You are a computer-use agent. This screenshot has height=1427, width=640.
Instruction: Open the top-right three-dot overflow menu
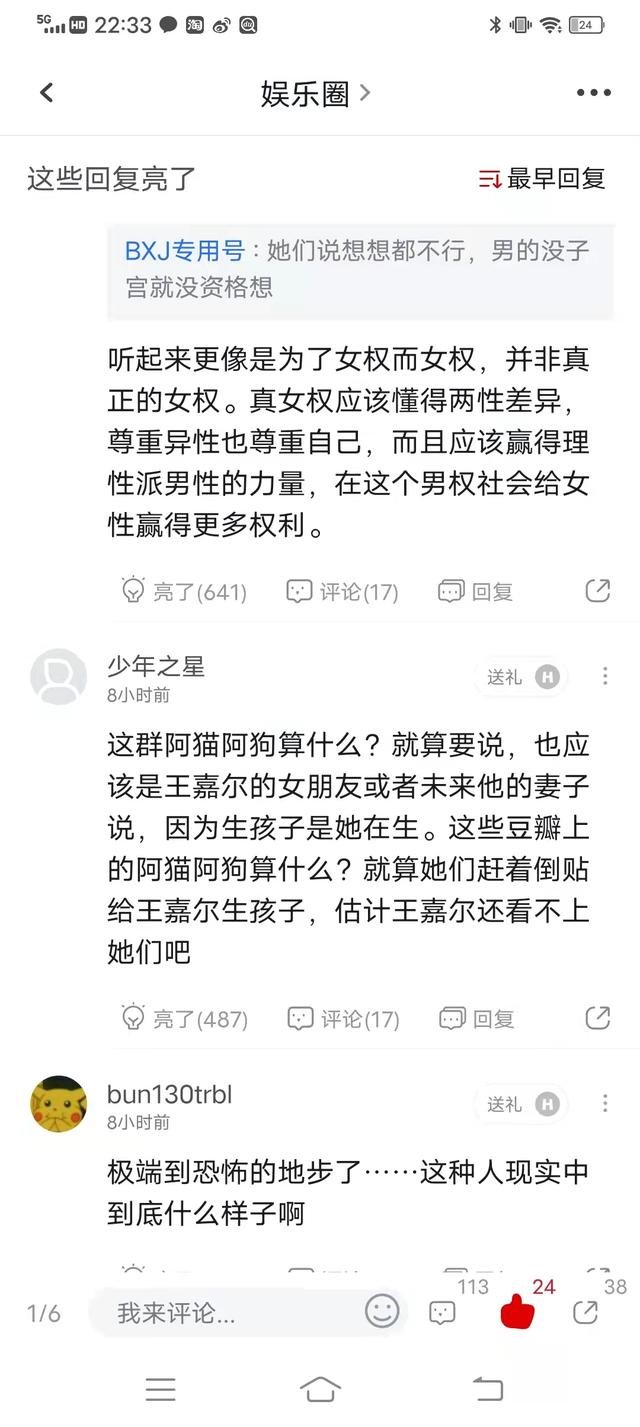coord(593,93)
